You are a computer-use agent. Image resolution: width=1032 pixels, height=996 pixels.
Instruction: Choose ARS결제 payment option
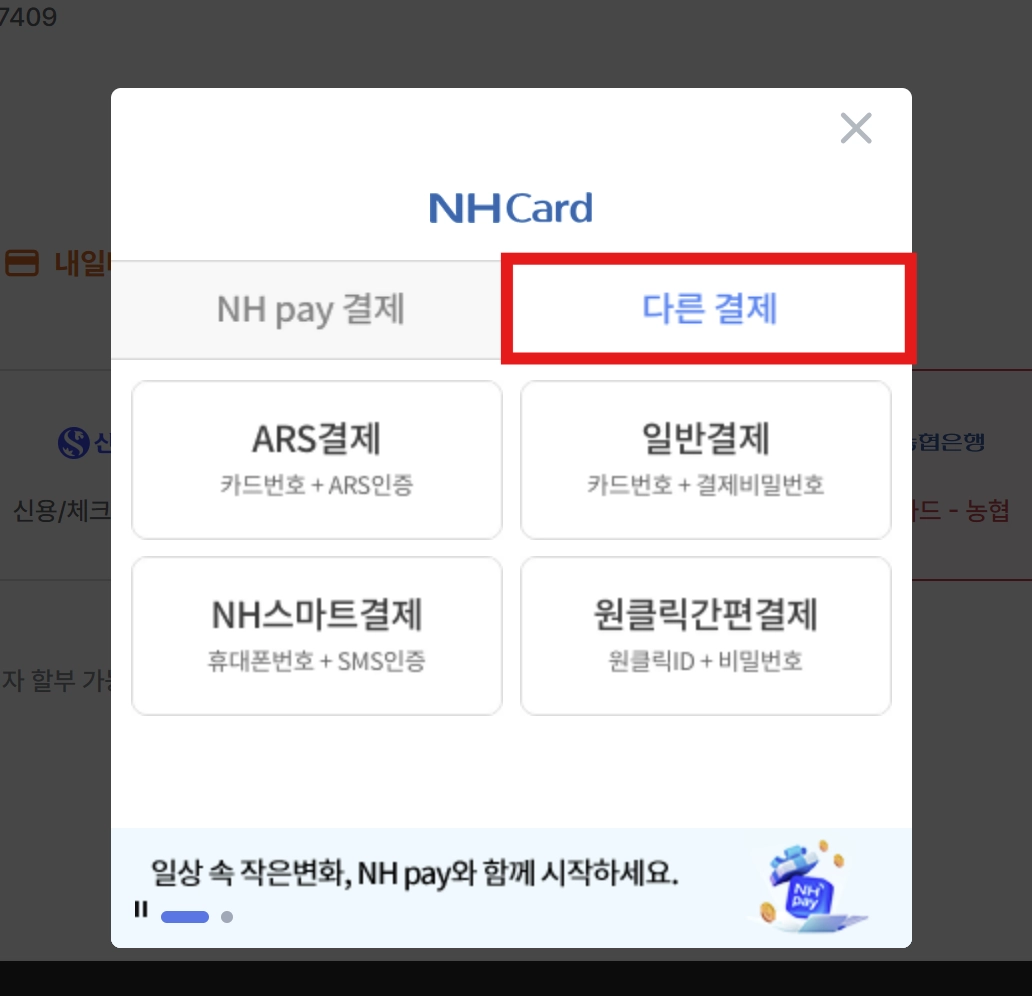317,459
